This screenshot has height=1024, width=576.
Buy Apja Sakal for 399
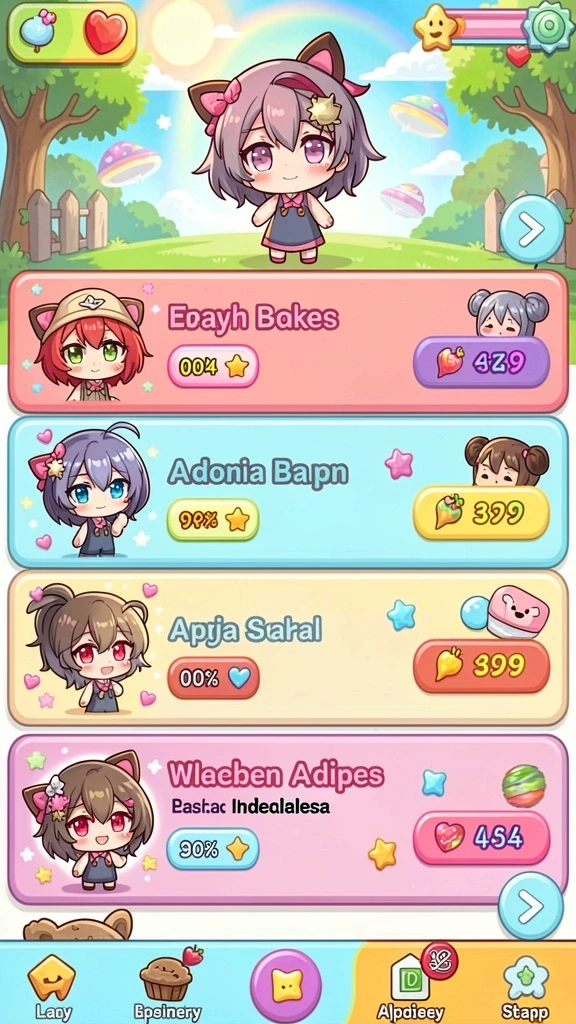click(481, 665)
